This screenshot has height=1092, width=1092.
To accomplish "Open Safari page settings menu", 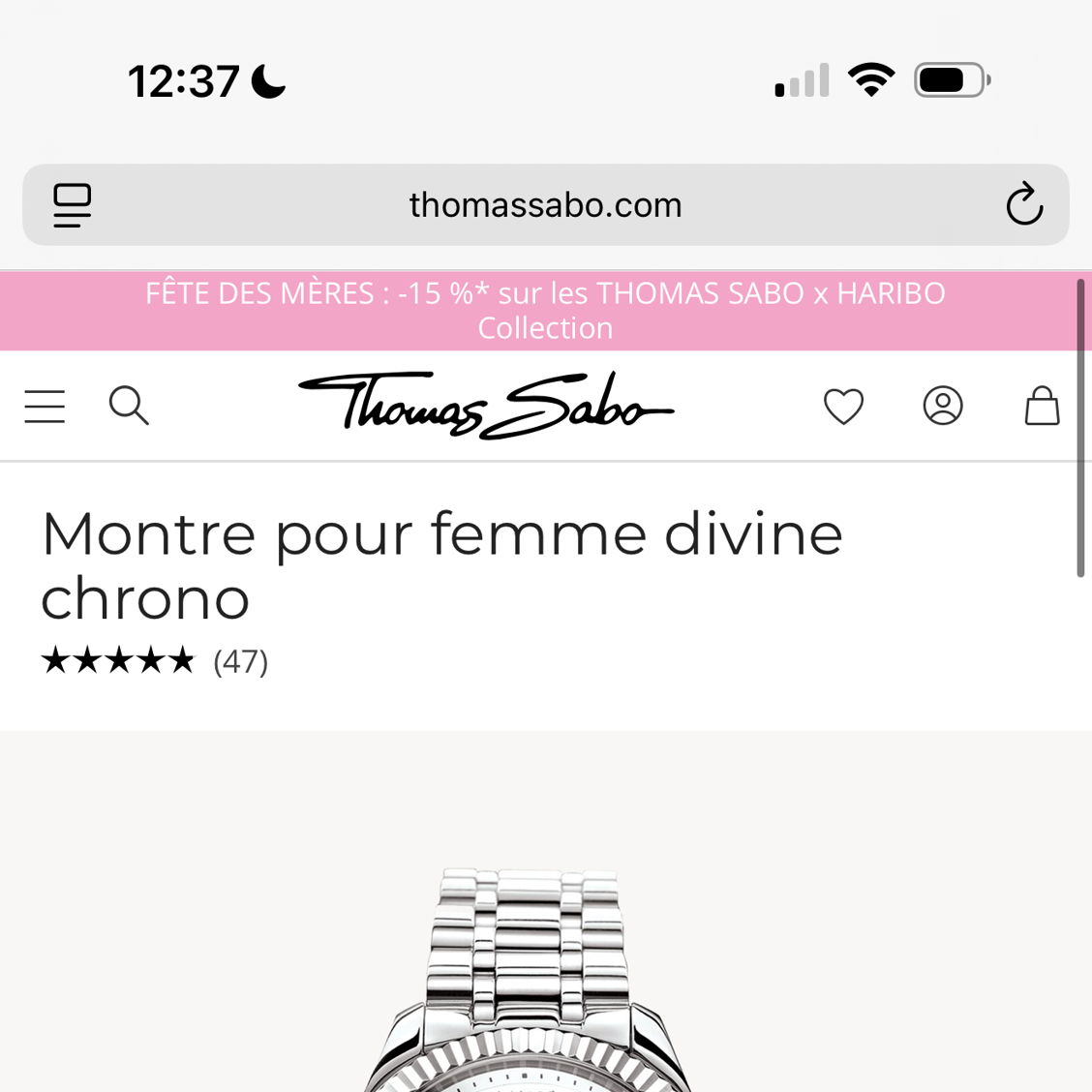I will 72,205.
